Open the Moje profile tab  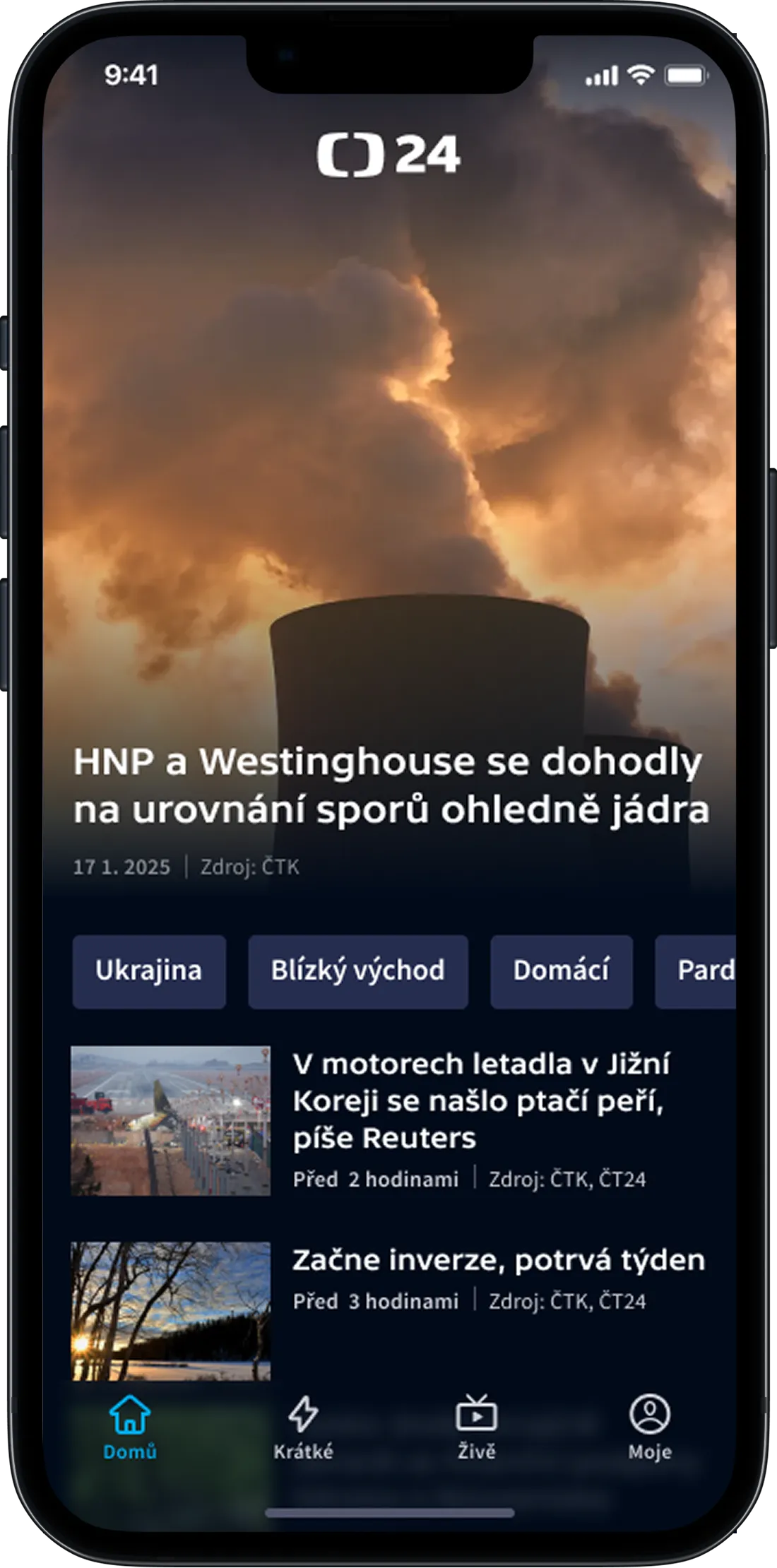tap(650, 1425)
